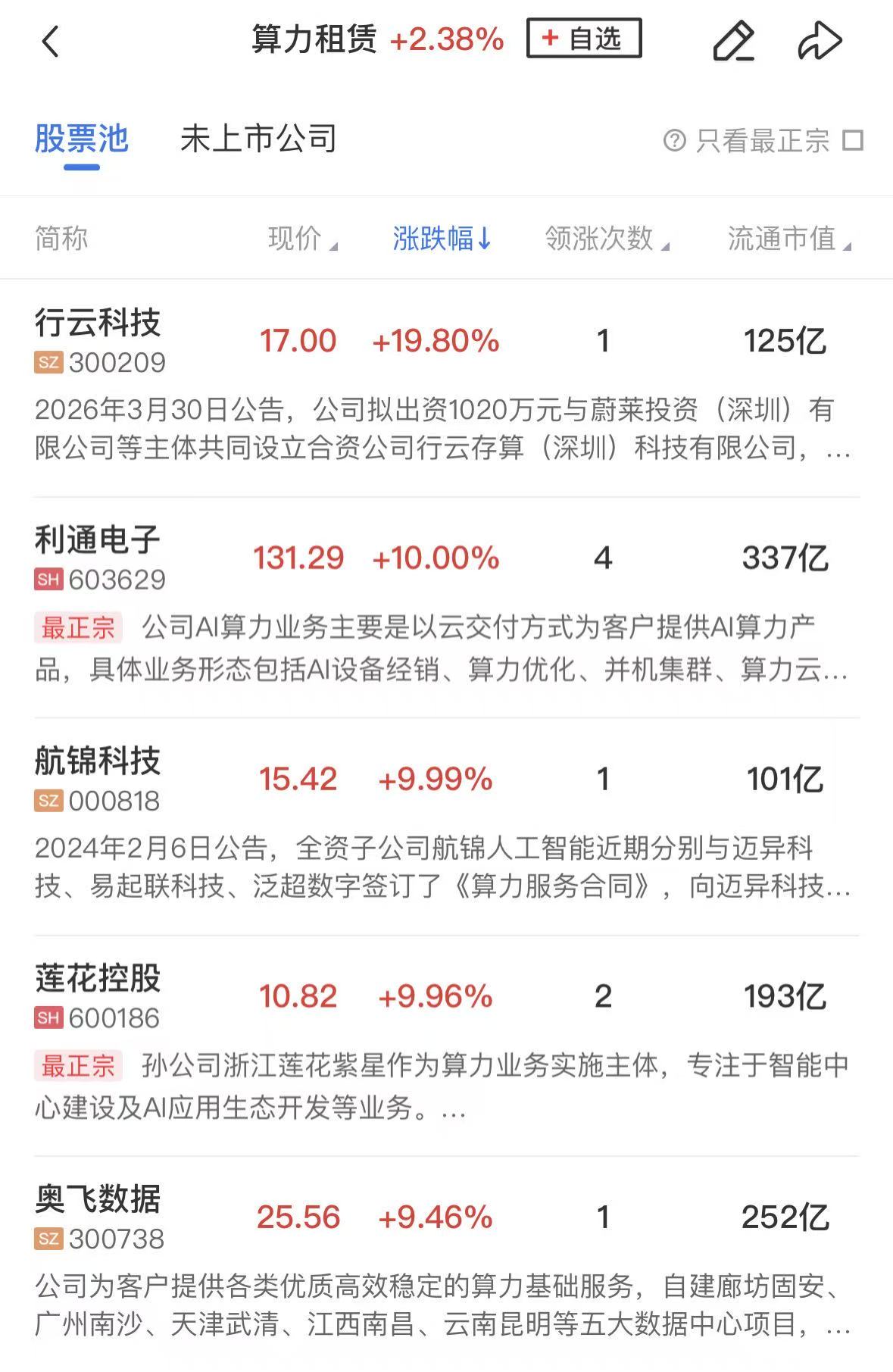Go back to the previous page

[x=51, y=42]
